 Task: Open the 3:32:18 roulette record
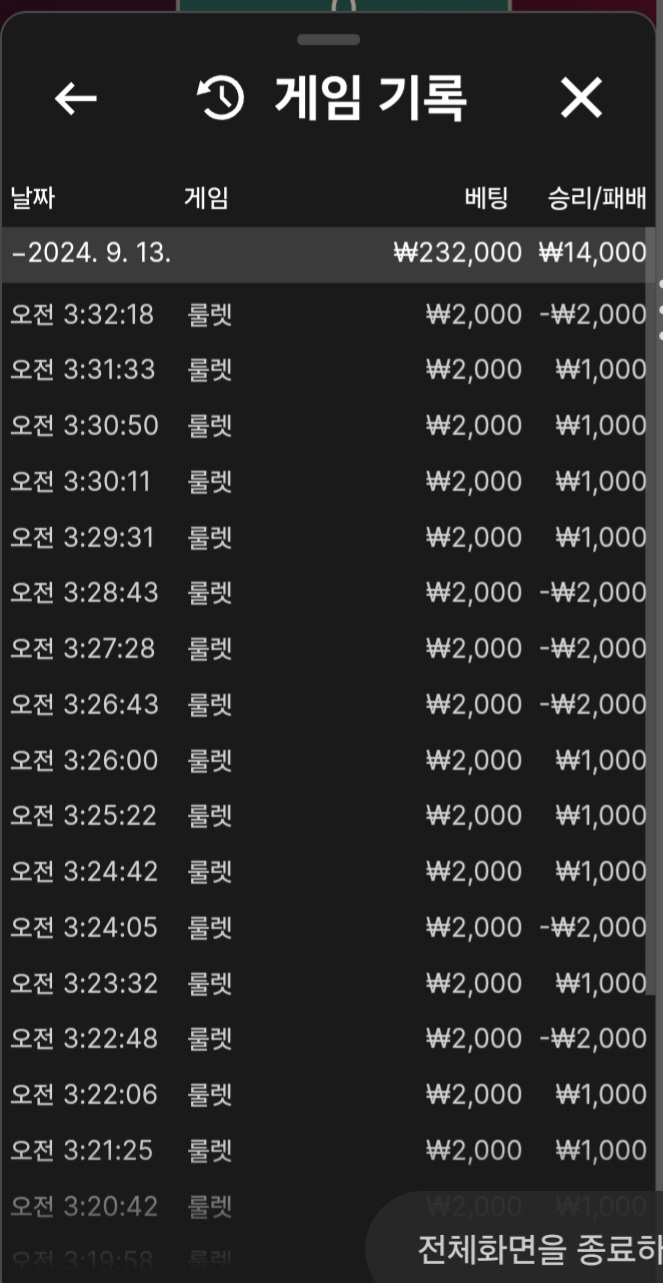coord(328,315)
